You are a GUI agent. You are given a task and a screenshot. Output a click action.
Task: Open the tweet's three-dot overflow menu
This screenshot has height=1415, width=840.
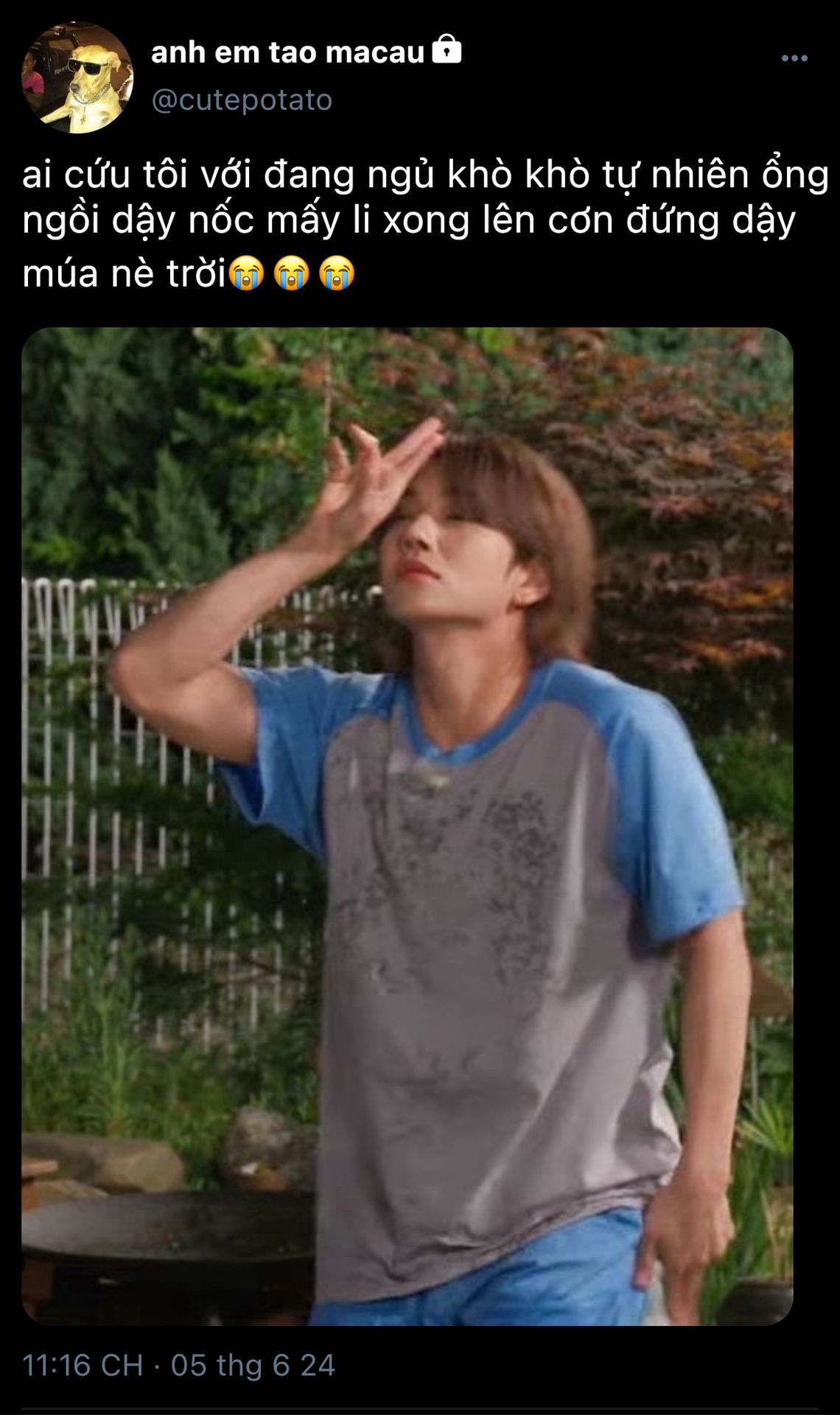click(x=794, y=59)
